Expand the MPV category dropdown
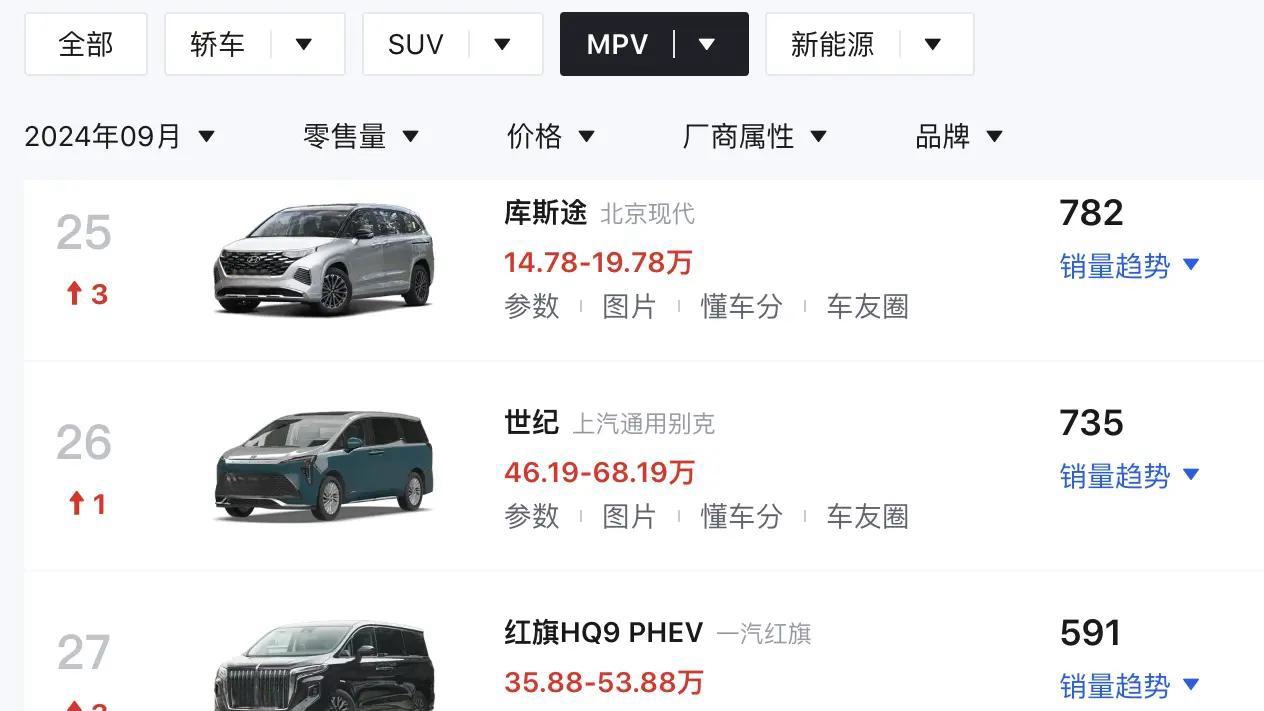 707,44
